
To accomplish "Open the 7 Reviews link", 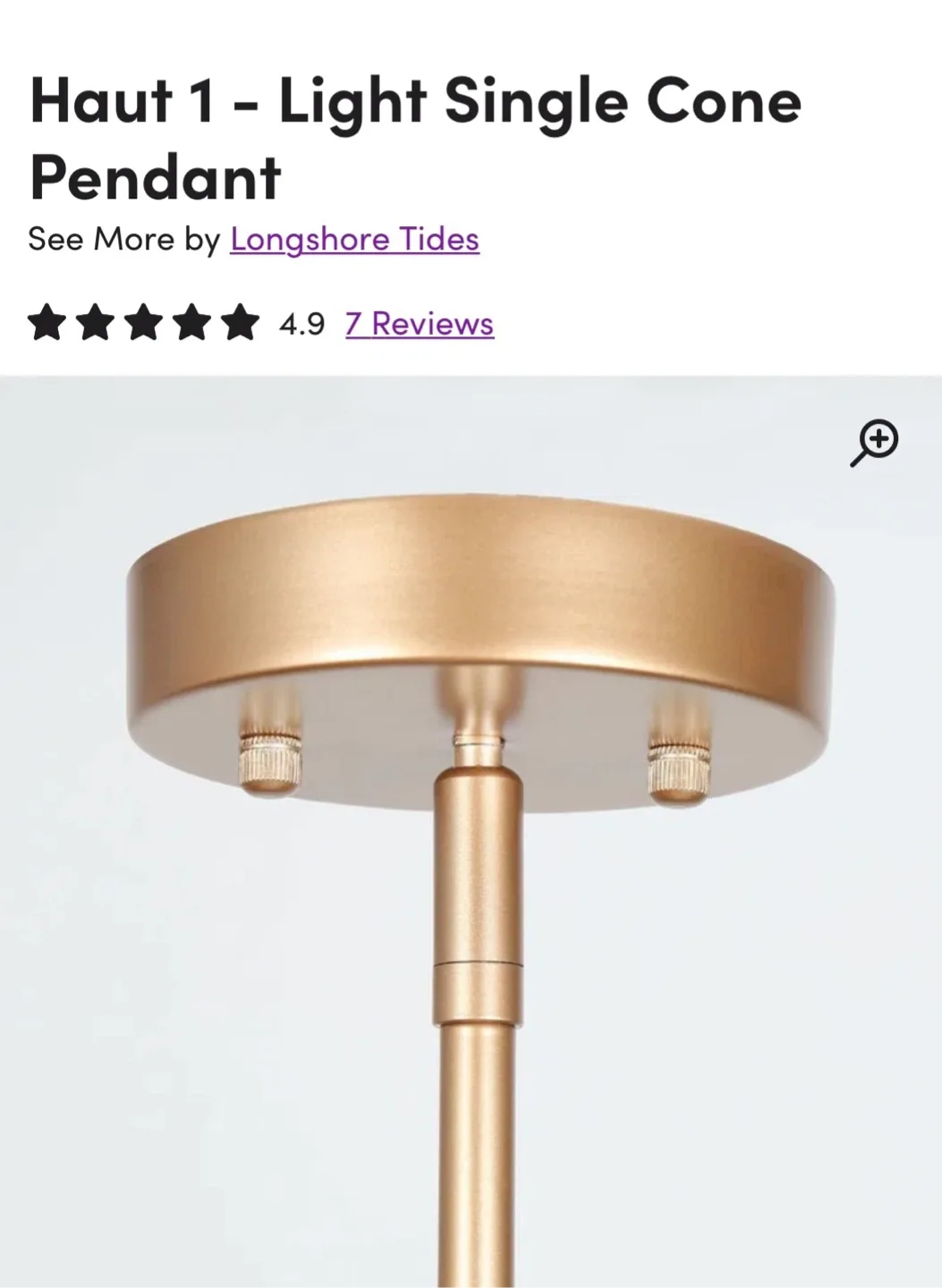I will point(419,324).
